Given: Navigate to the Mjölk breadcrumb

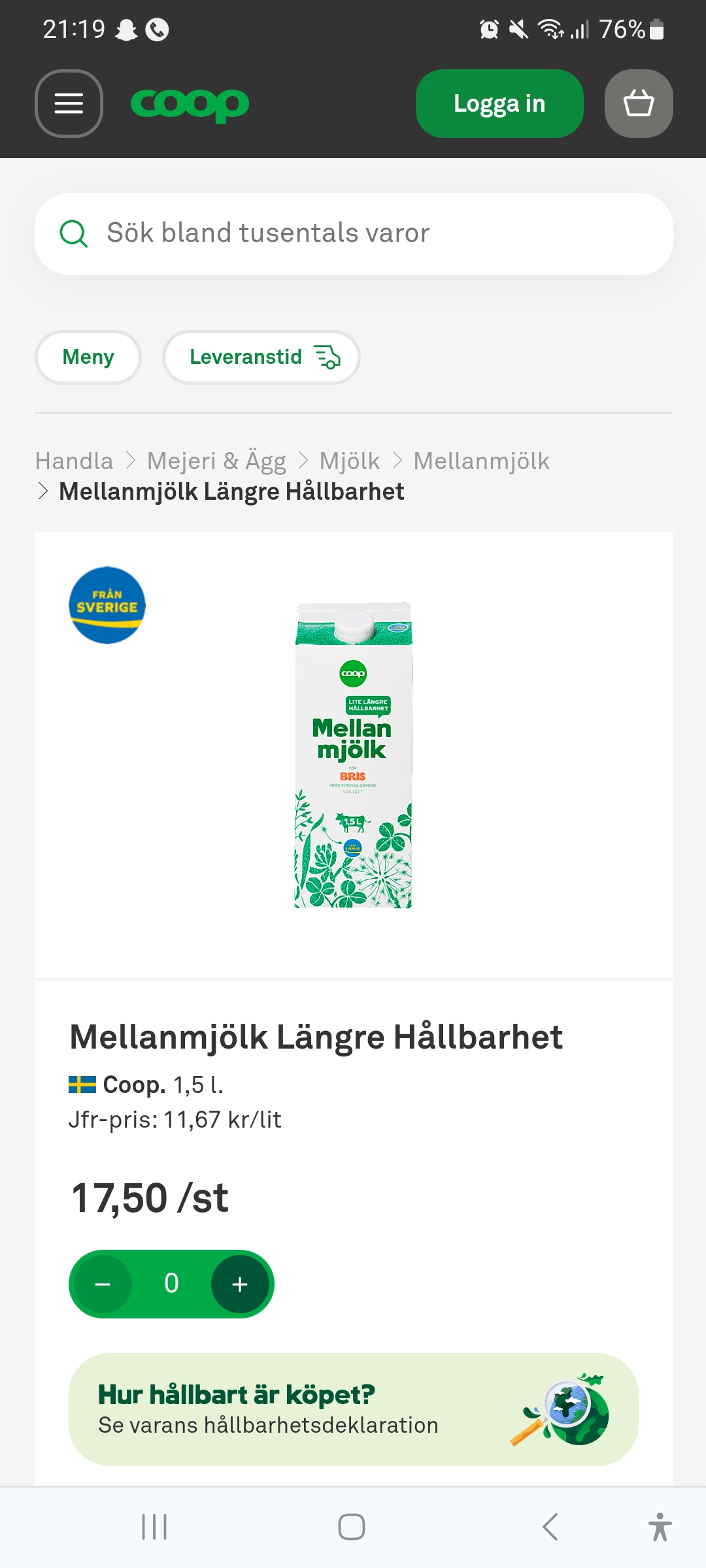Looking at the screenshot, I should click(x=350, y=461).
